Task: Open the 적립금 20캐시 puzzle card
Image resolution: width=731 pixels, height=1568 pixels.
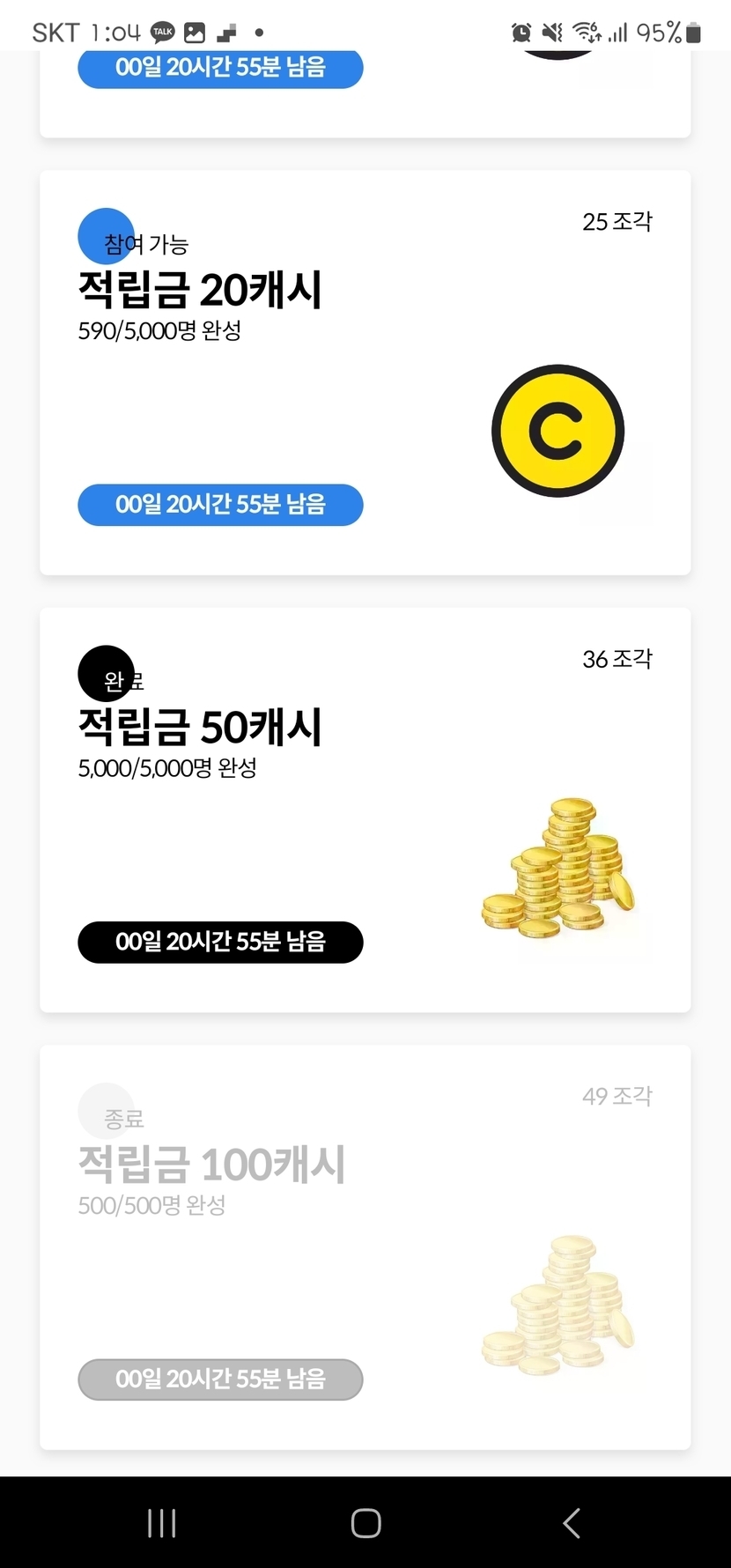Action: pyautogui.click(x=365, y=373)
